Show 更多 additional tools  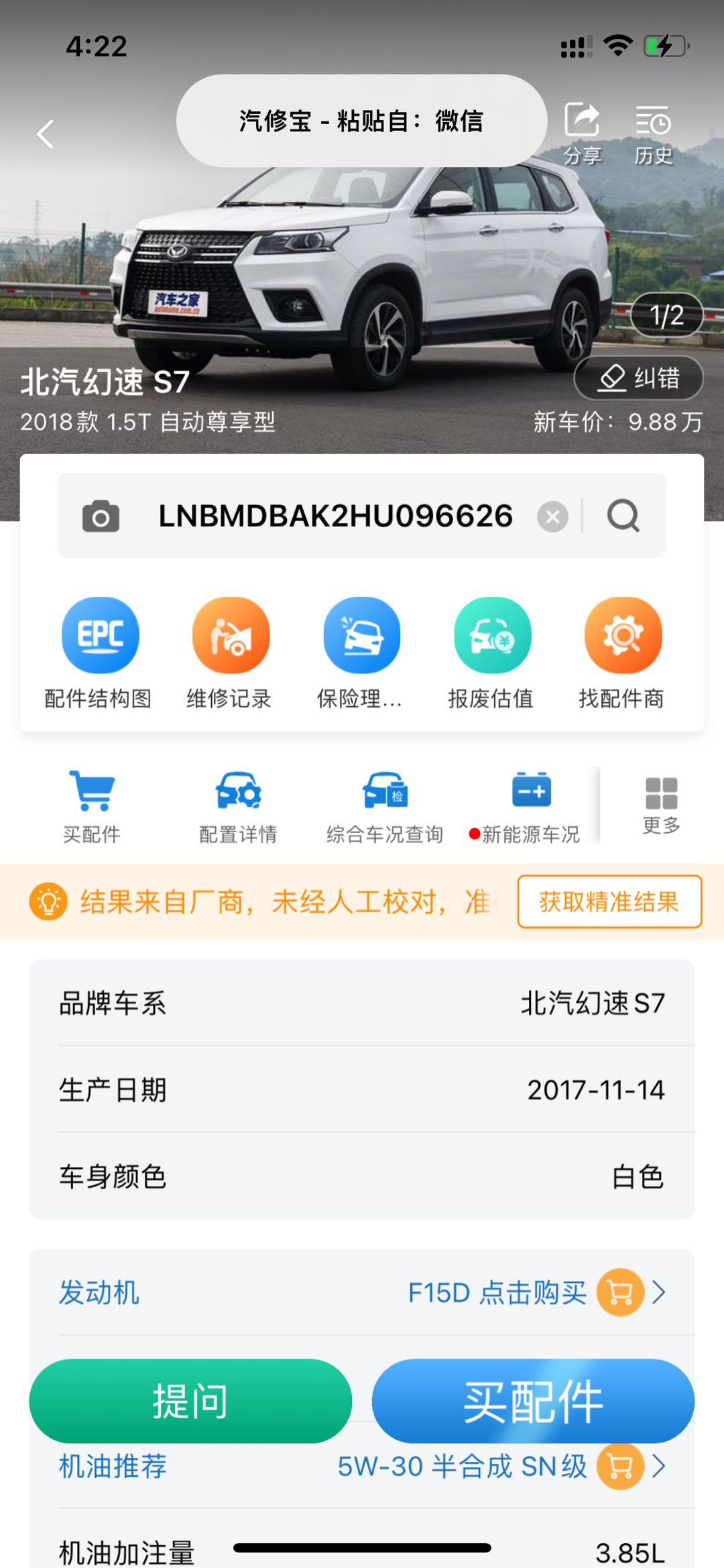661,806
